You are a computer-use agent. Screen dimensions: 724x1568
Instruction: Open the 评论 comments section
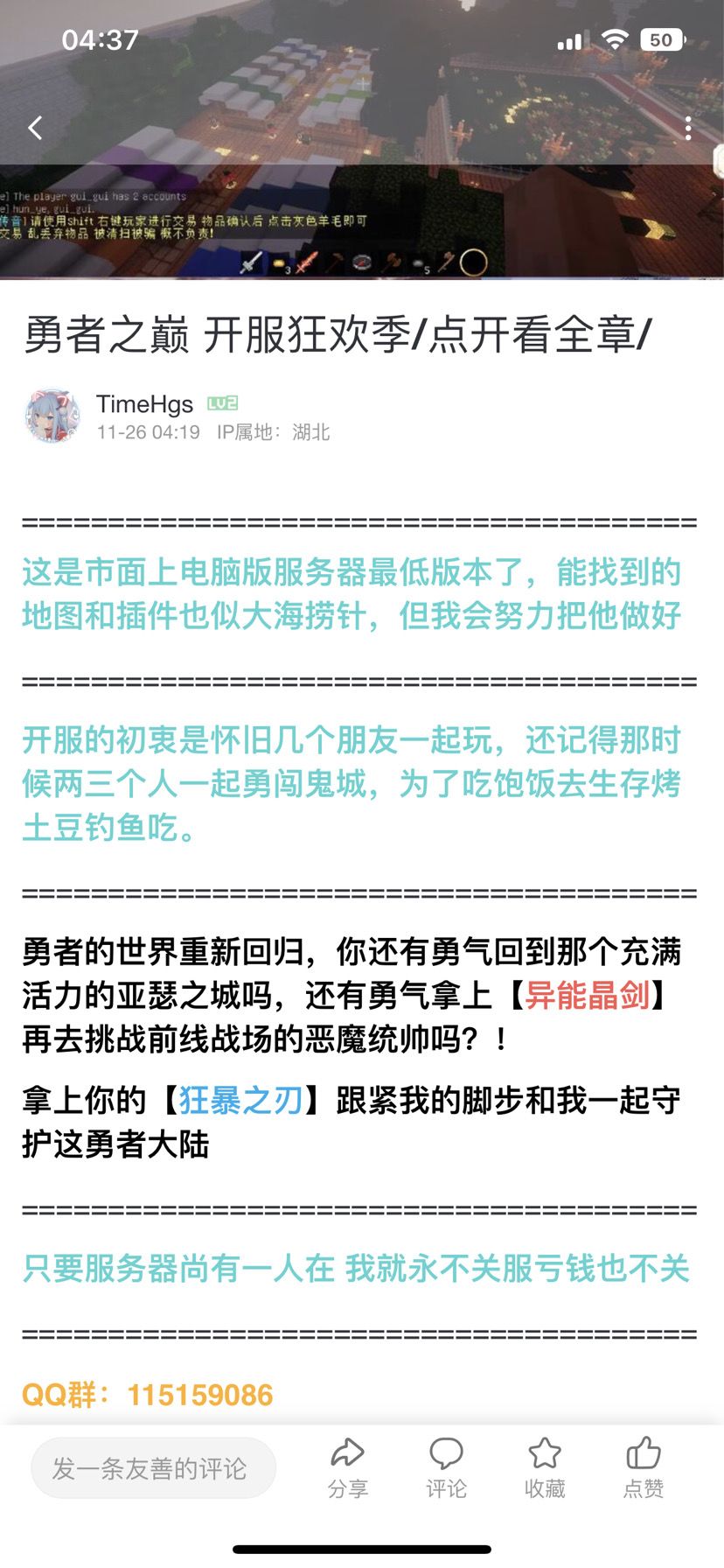pos(446,1468)
